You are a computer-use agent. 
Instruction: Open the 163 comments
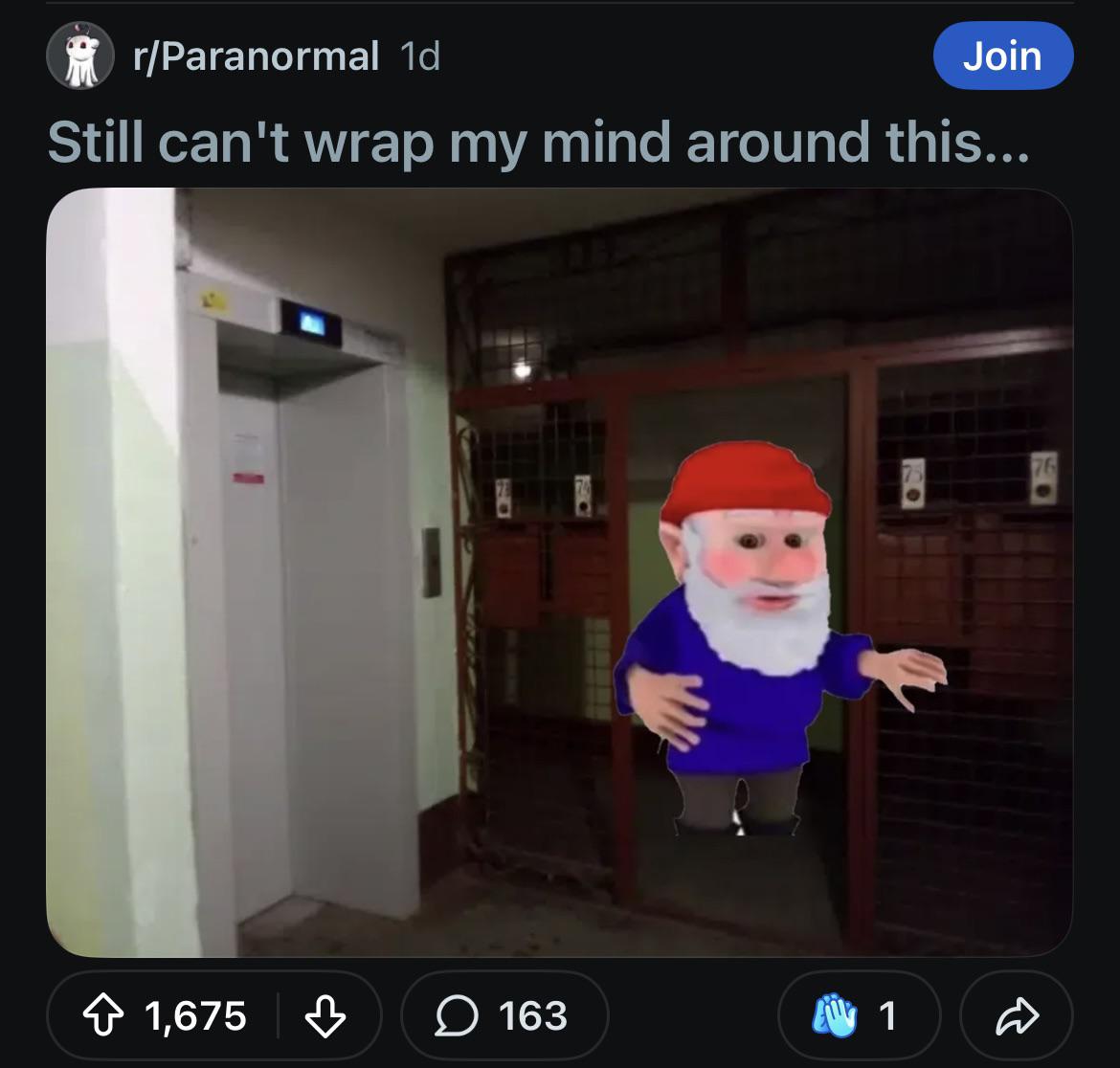[x=504, y=1016]
